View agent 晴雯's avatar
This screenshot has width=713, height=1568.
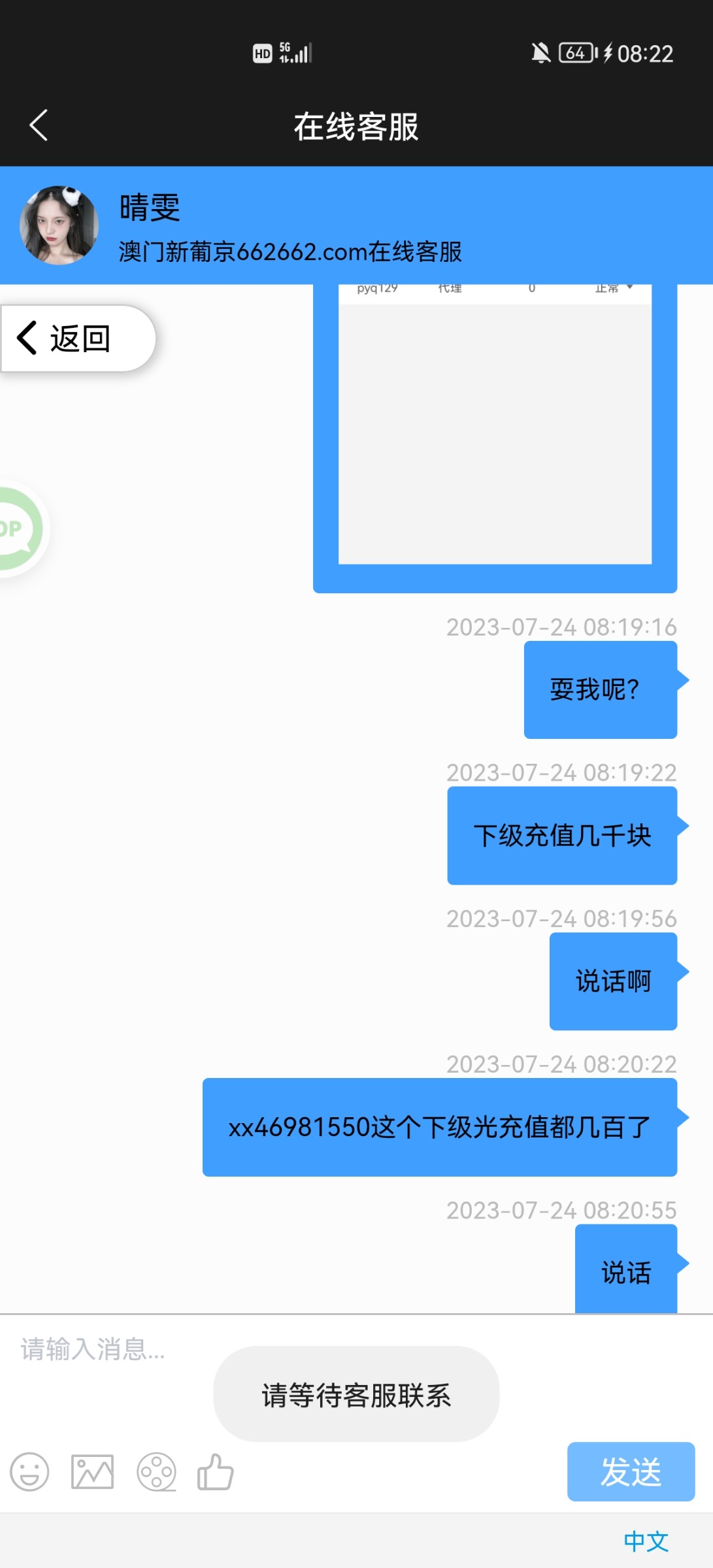59,225
